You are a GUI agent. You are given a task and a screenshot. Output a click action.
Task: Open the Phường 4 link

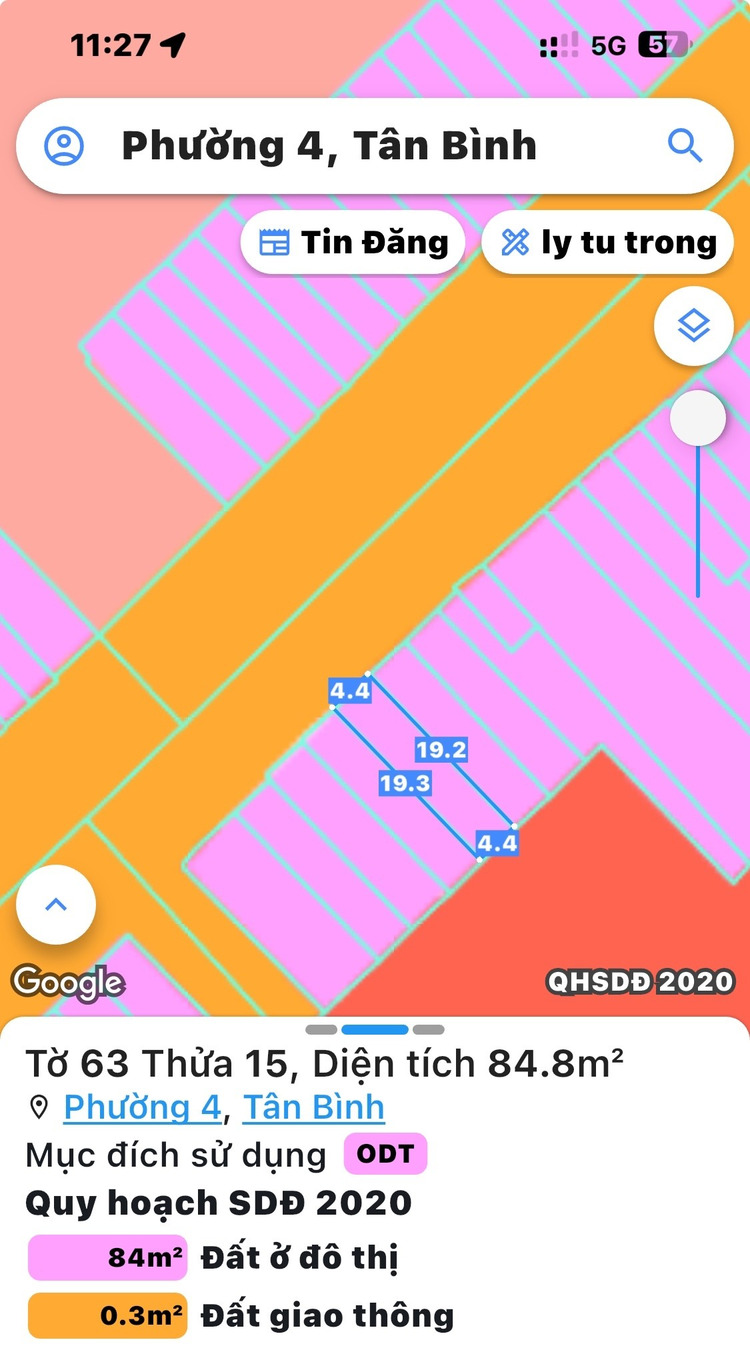[x=141, y=1107]
